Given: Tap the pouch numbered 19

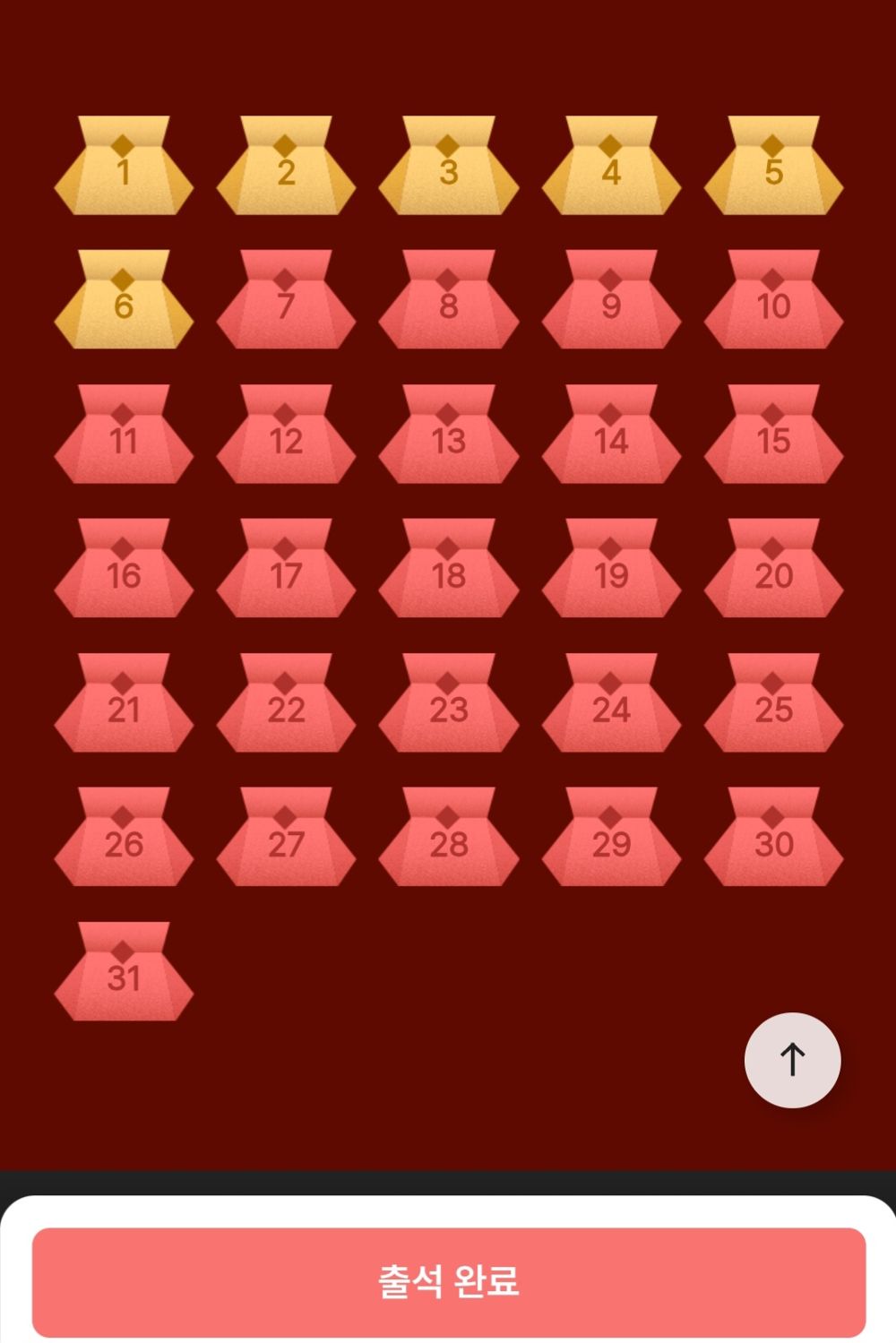Looking at the screenshot, I should 611,571.
